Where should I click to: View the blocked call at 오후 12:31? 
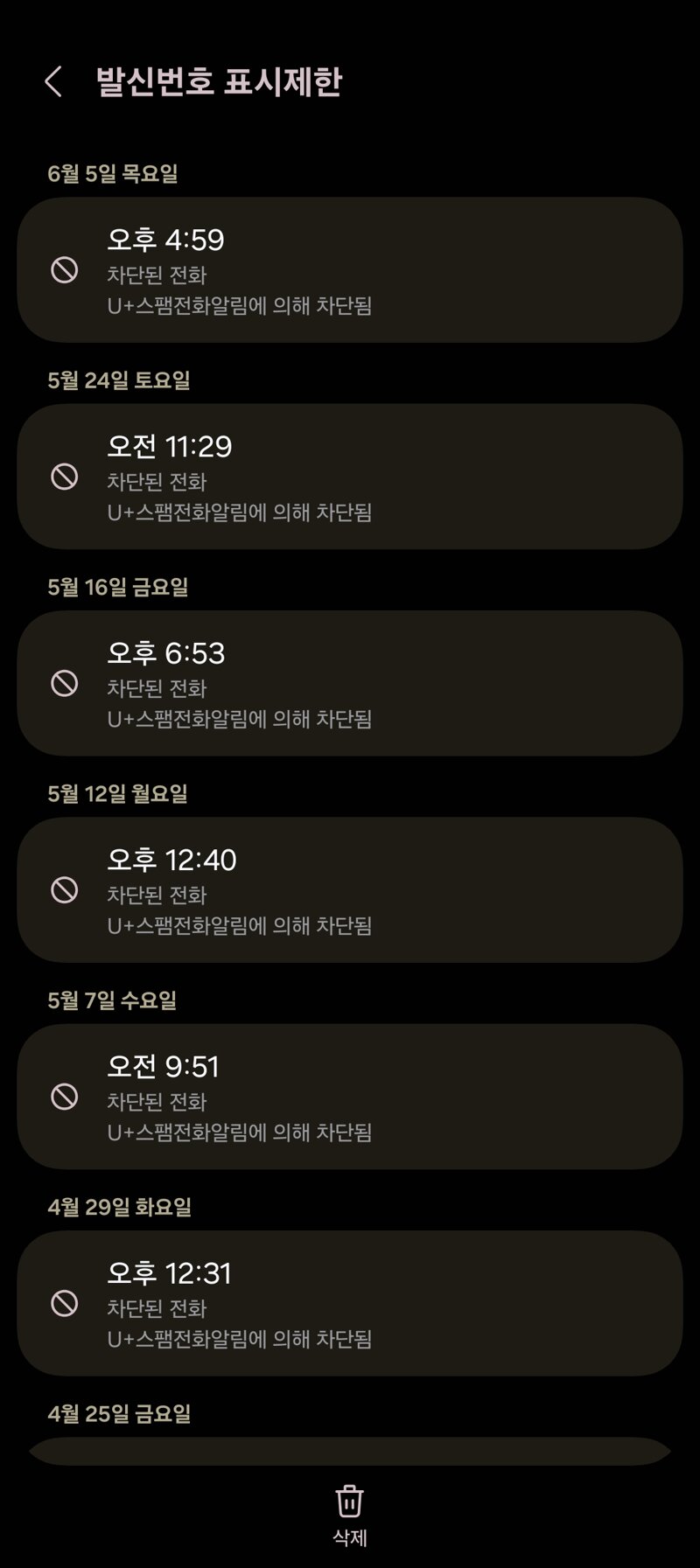tap(350, 1303)
